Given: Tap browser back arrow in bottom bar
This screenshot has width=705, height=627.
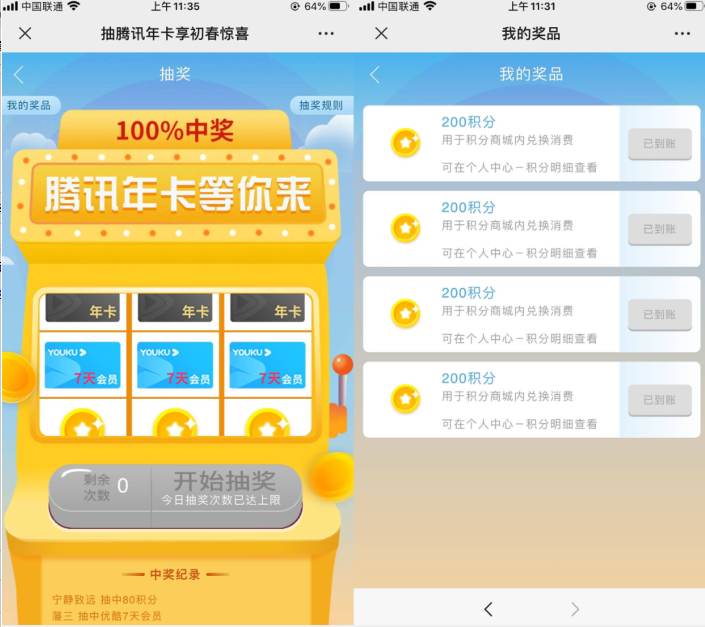Looking at the screenshot, I should (x=488, y=608).
